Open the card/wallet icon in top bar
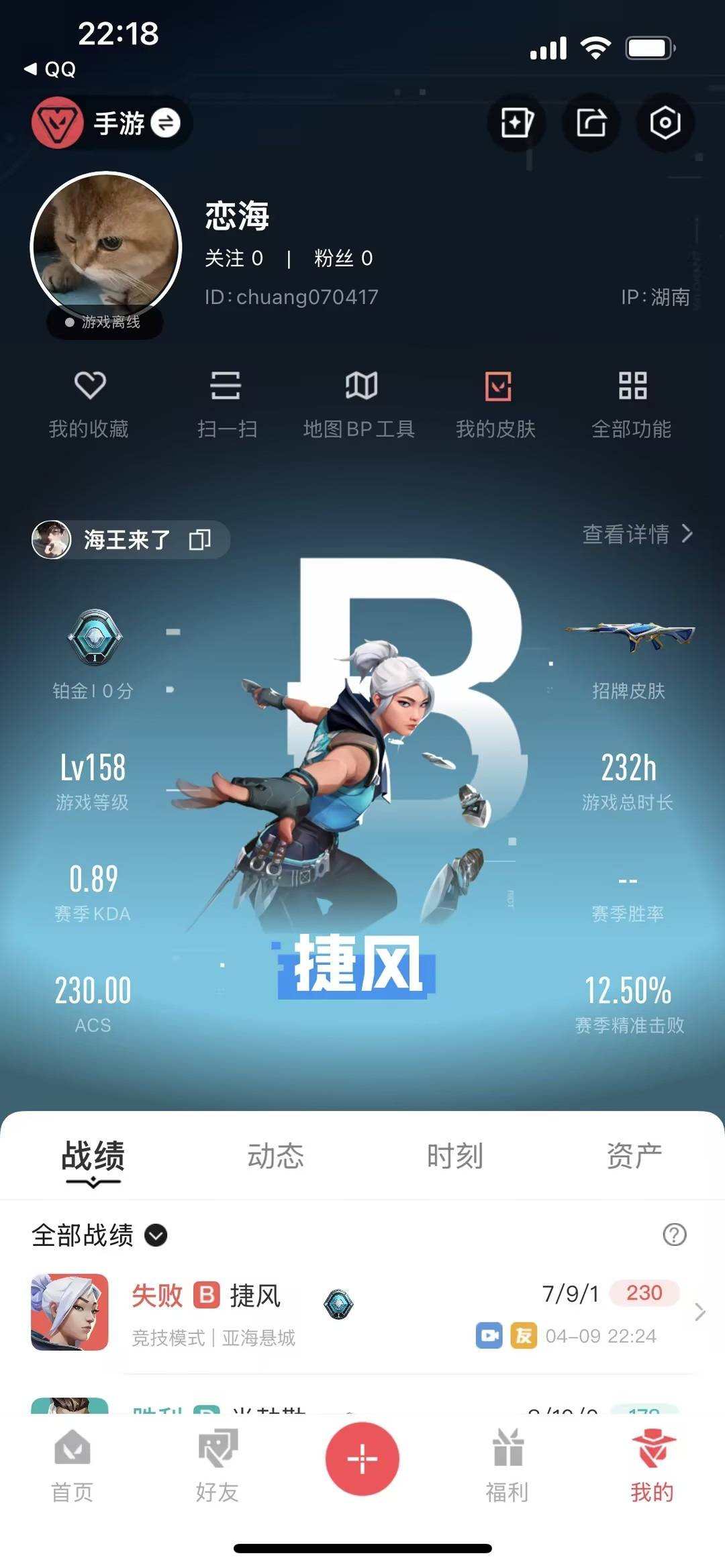The width and height of the screenshot is (725, 1568). click(517, 124)
